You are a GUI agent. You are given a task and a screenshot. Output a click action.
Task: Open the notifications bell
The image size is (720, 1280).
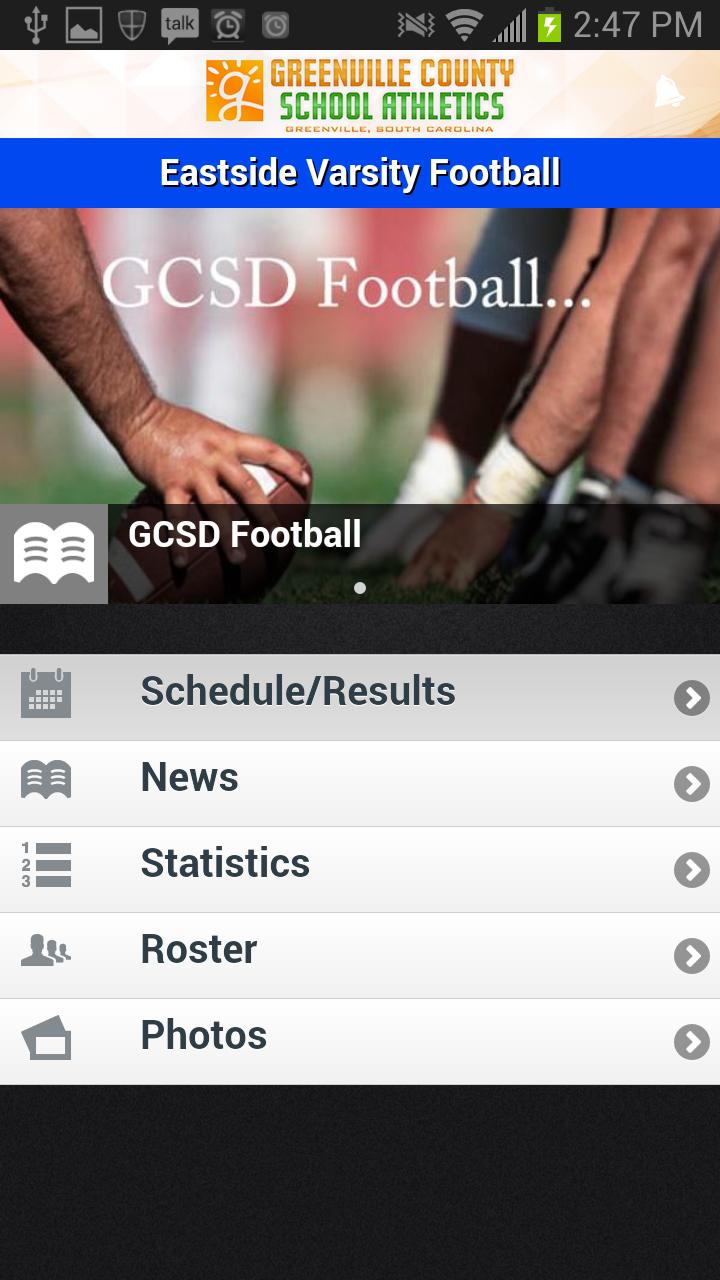tap(669, 92)
